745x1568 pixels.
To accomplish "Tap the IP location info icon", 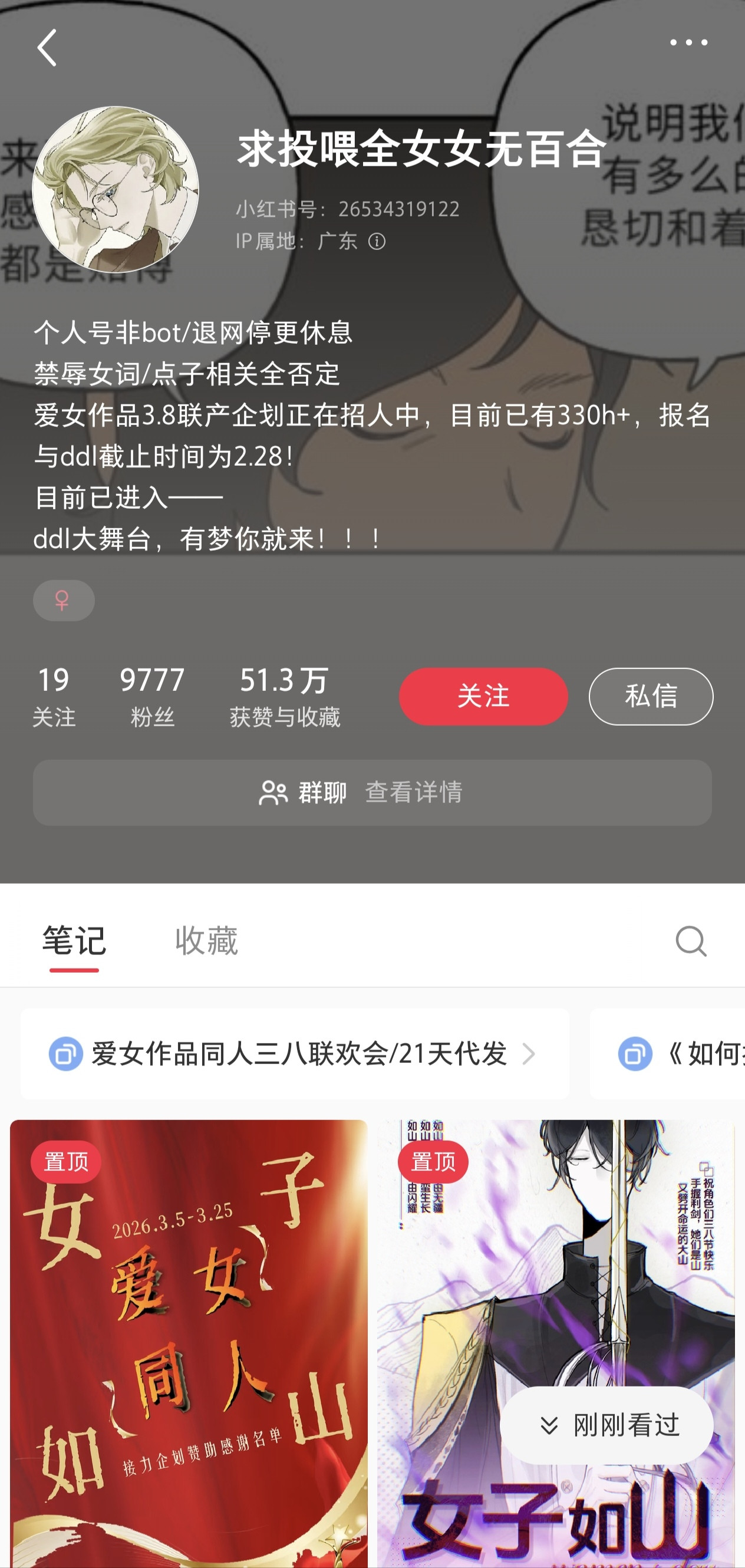I will click(377, 242).
